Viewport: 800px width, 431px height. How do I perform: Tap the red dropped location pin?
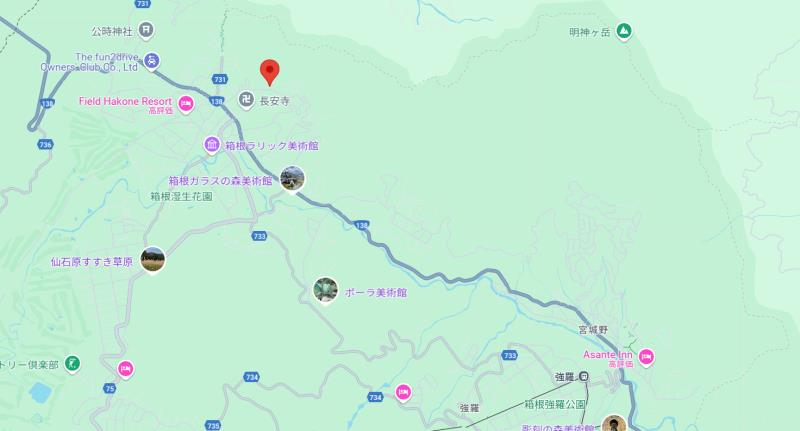pyautogui.click(x=269, y=71)
